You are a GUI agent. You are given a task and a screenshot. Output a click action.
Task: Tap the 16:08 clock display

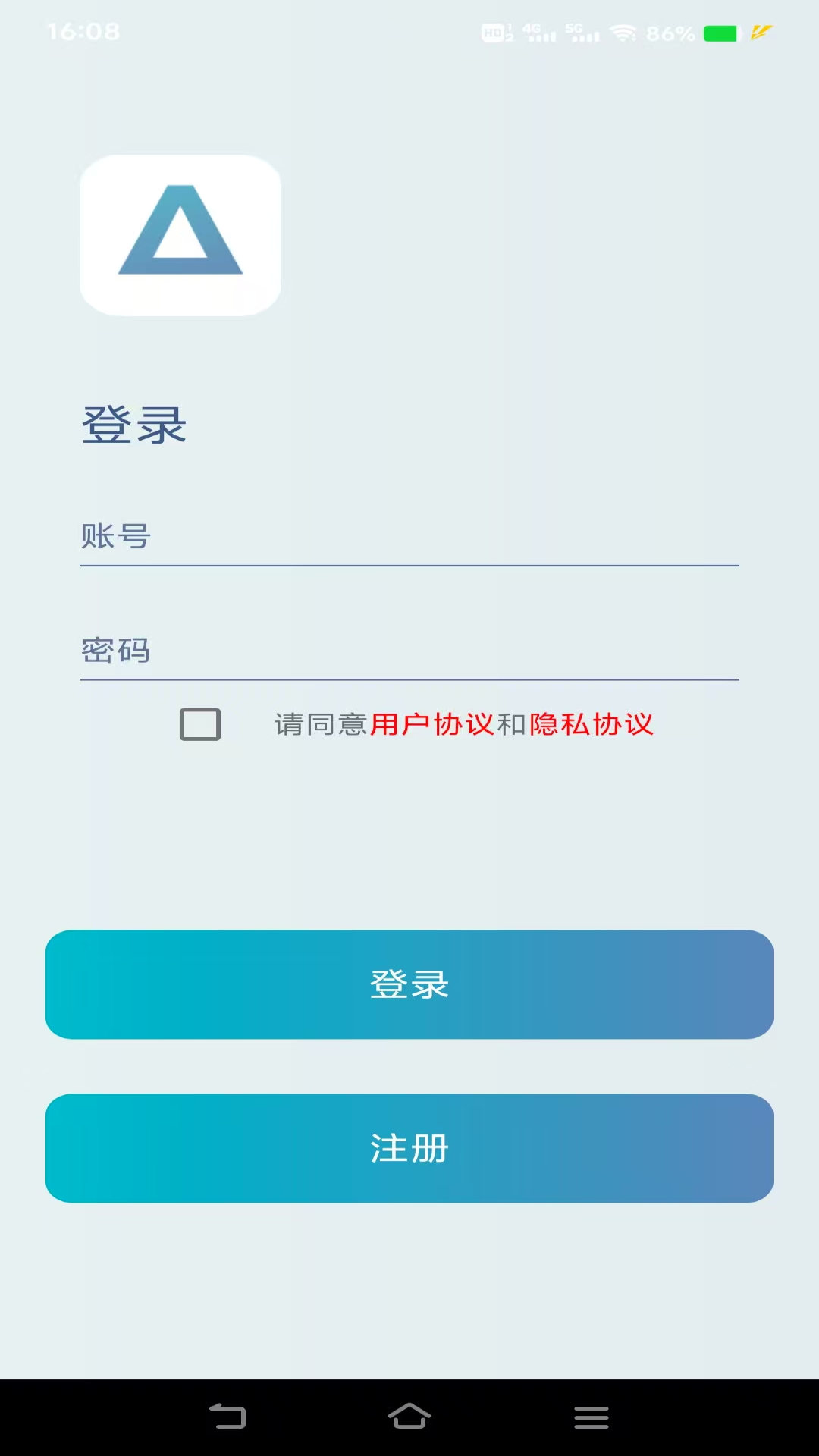coord(83,32)
